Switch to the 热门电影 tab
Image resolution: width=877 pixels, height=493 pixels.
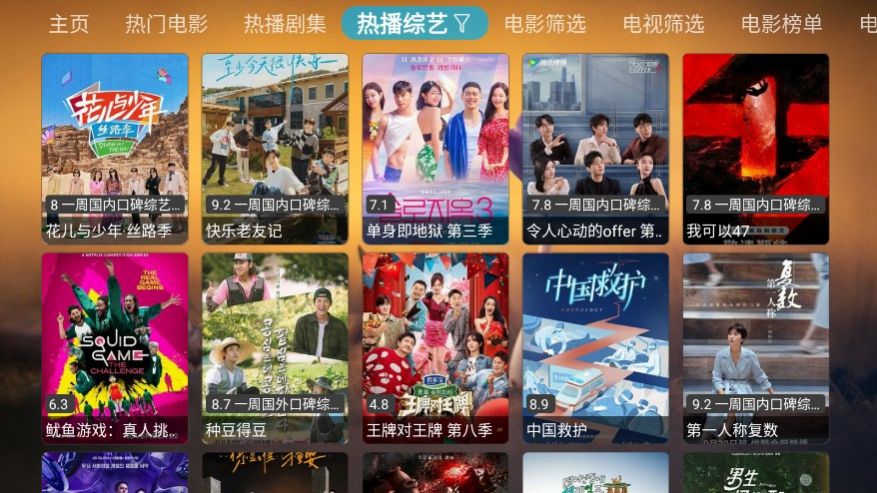166,24
